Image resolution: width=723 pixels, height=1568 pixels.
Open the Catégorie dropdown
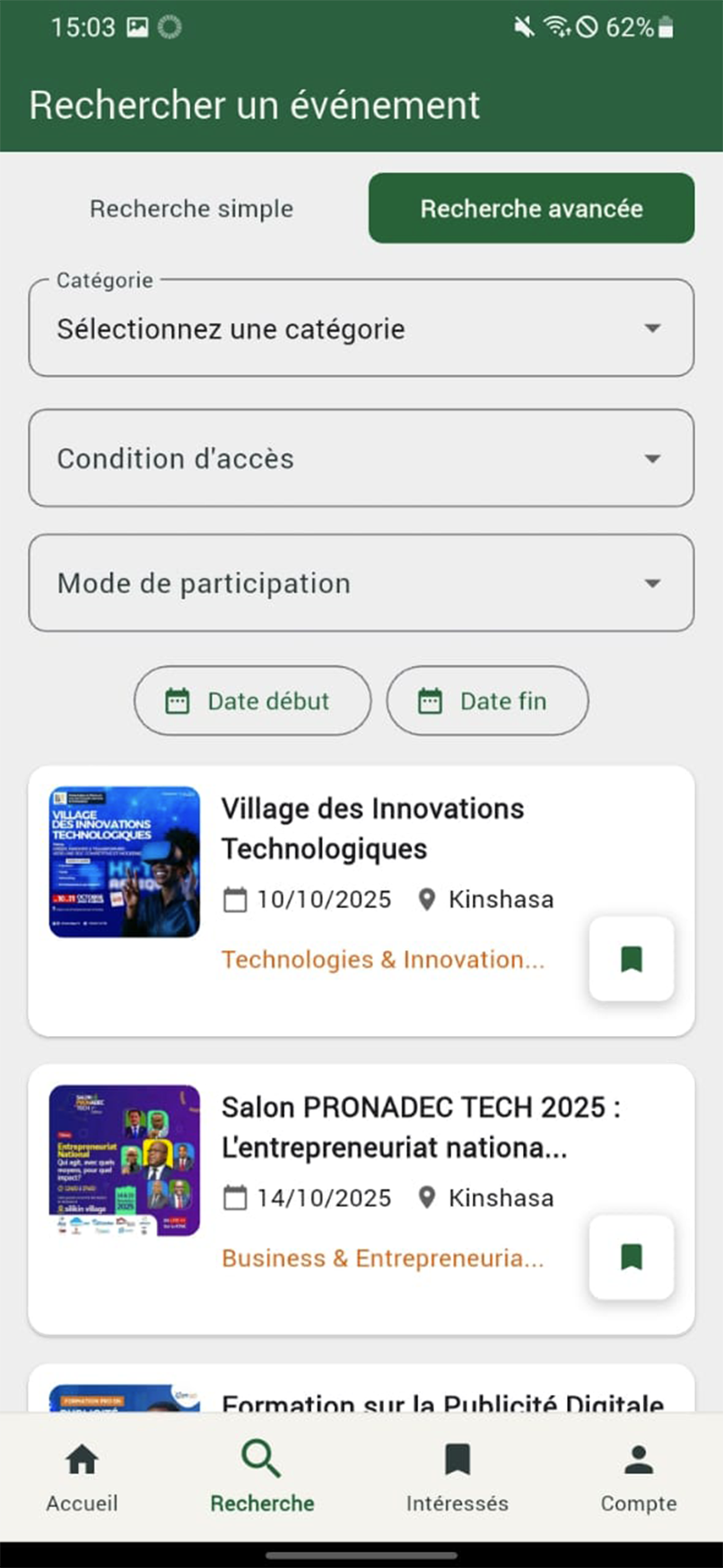(x=361, y=327)
